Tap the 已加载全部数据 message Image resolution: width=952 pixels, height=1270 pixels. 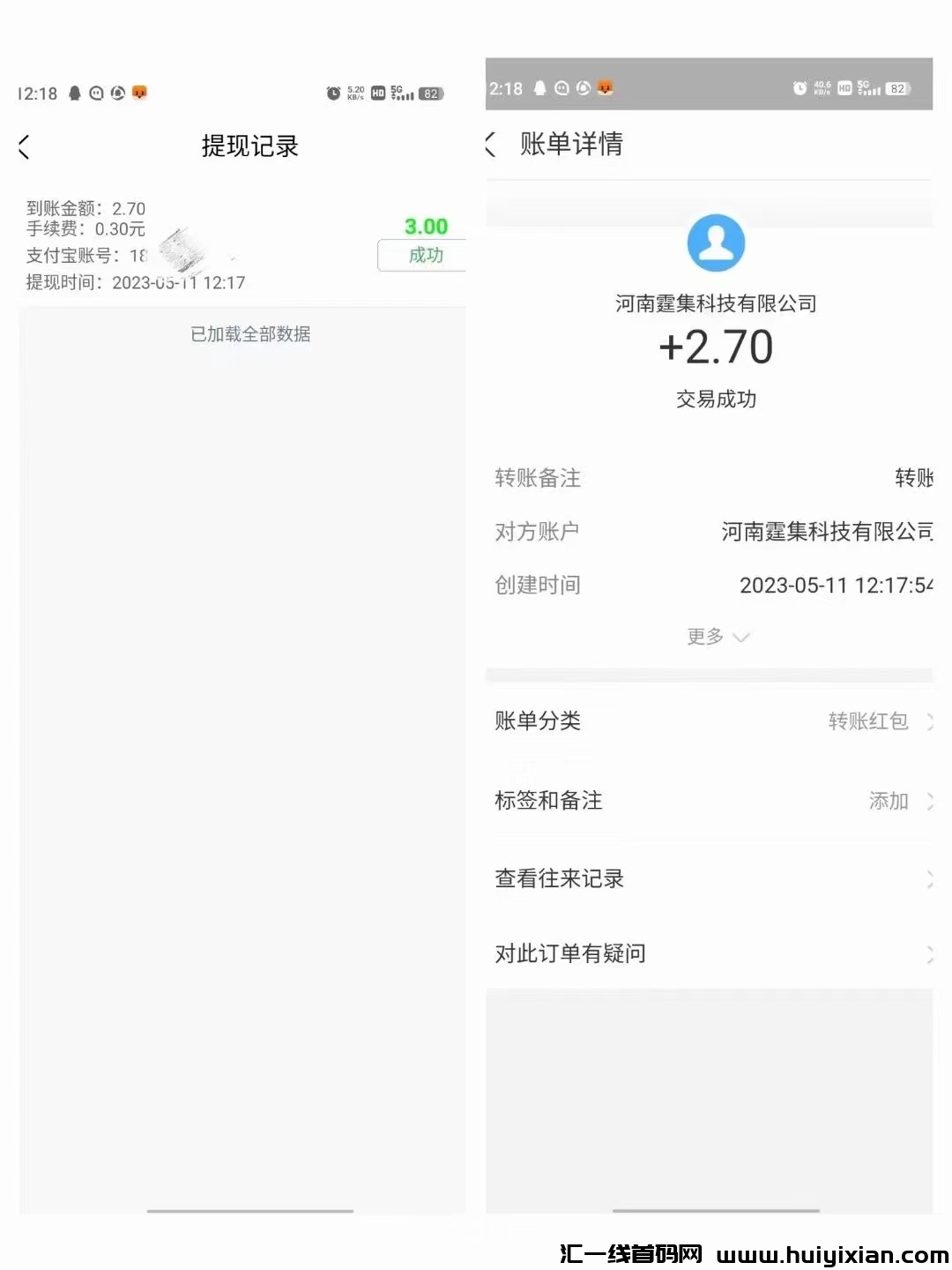[249, 334]
